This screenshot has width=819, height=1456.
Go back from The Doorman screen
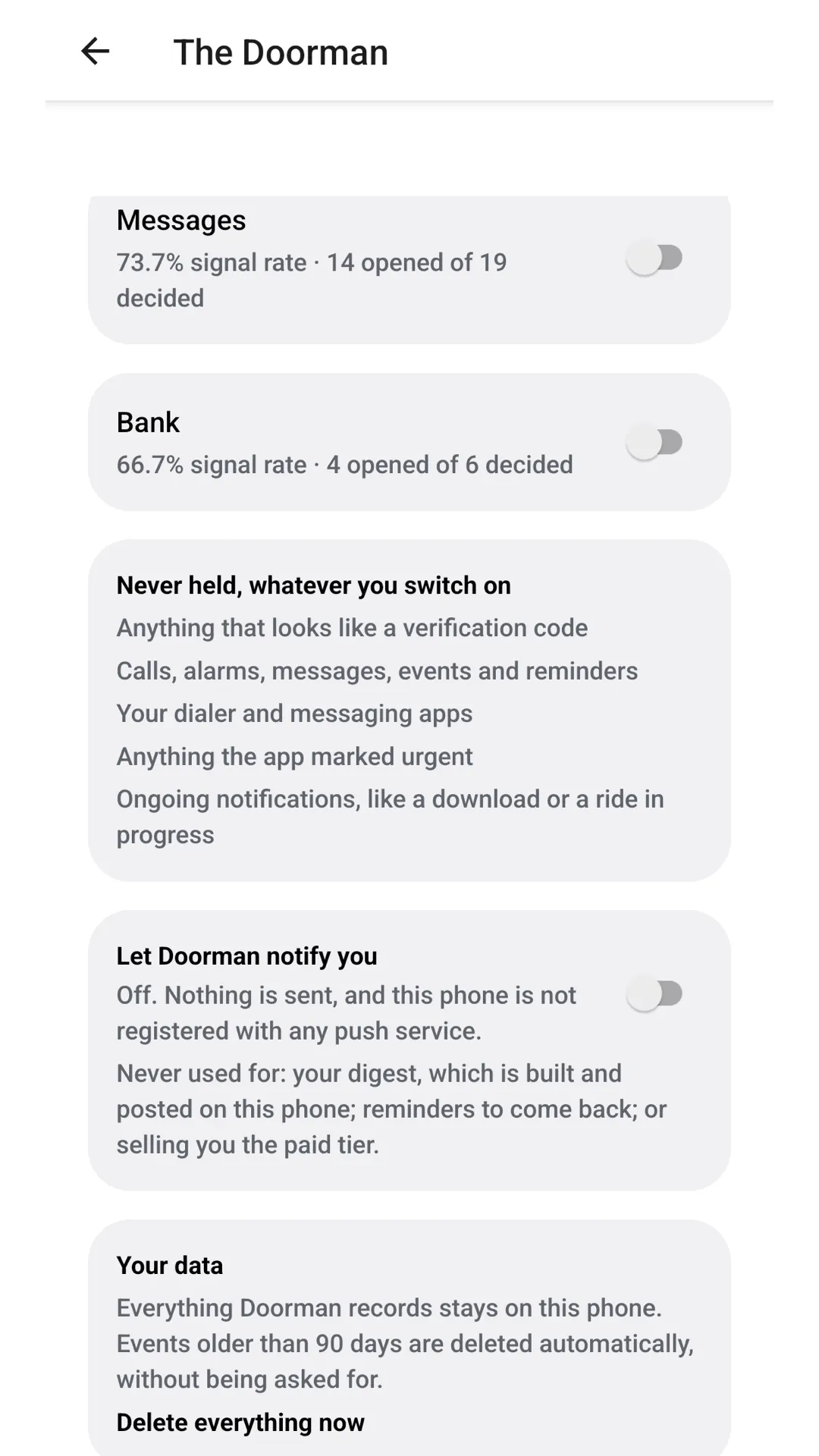[96, 52]
